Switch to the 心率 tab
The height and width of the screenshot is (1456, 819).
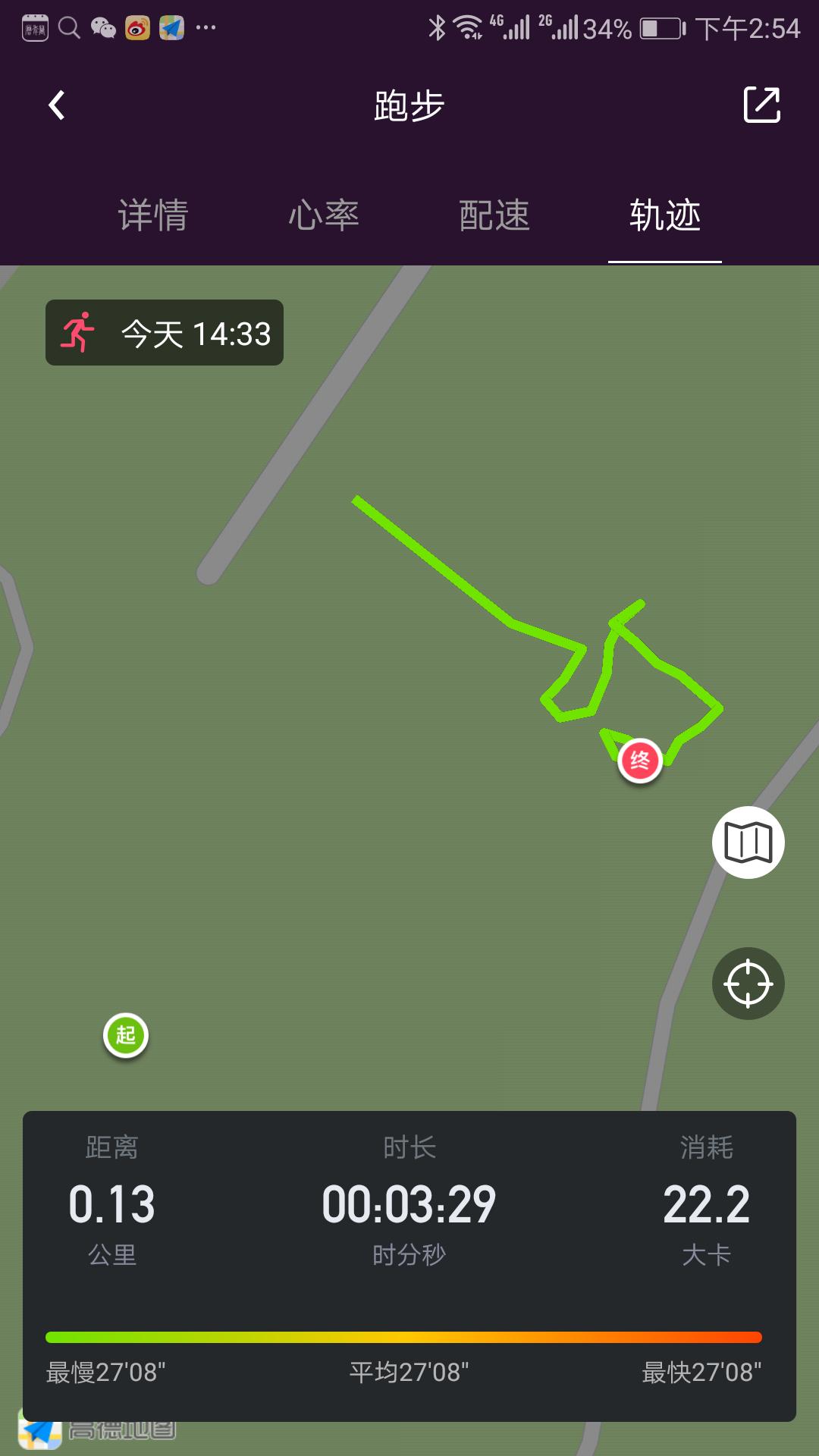coord(326,216)
